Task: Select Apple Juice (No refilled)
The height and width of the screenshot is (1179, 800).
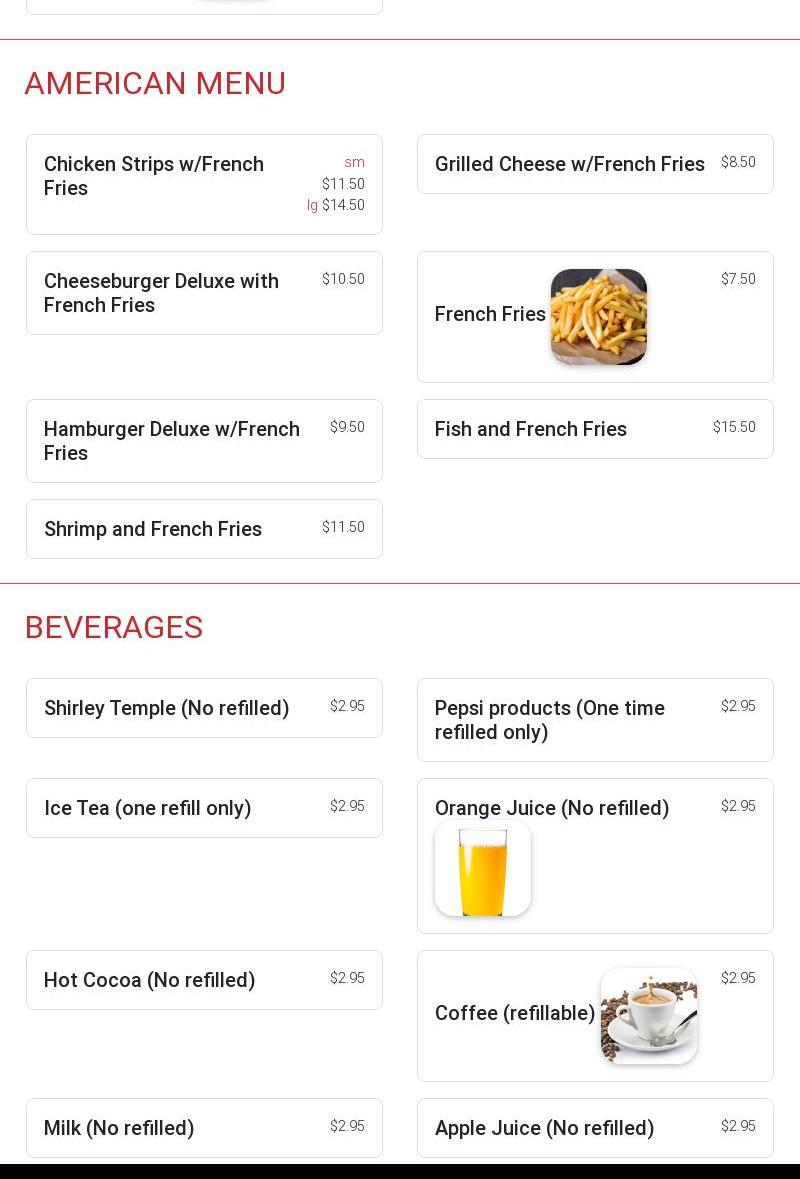Action: click(594, 1128)
